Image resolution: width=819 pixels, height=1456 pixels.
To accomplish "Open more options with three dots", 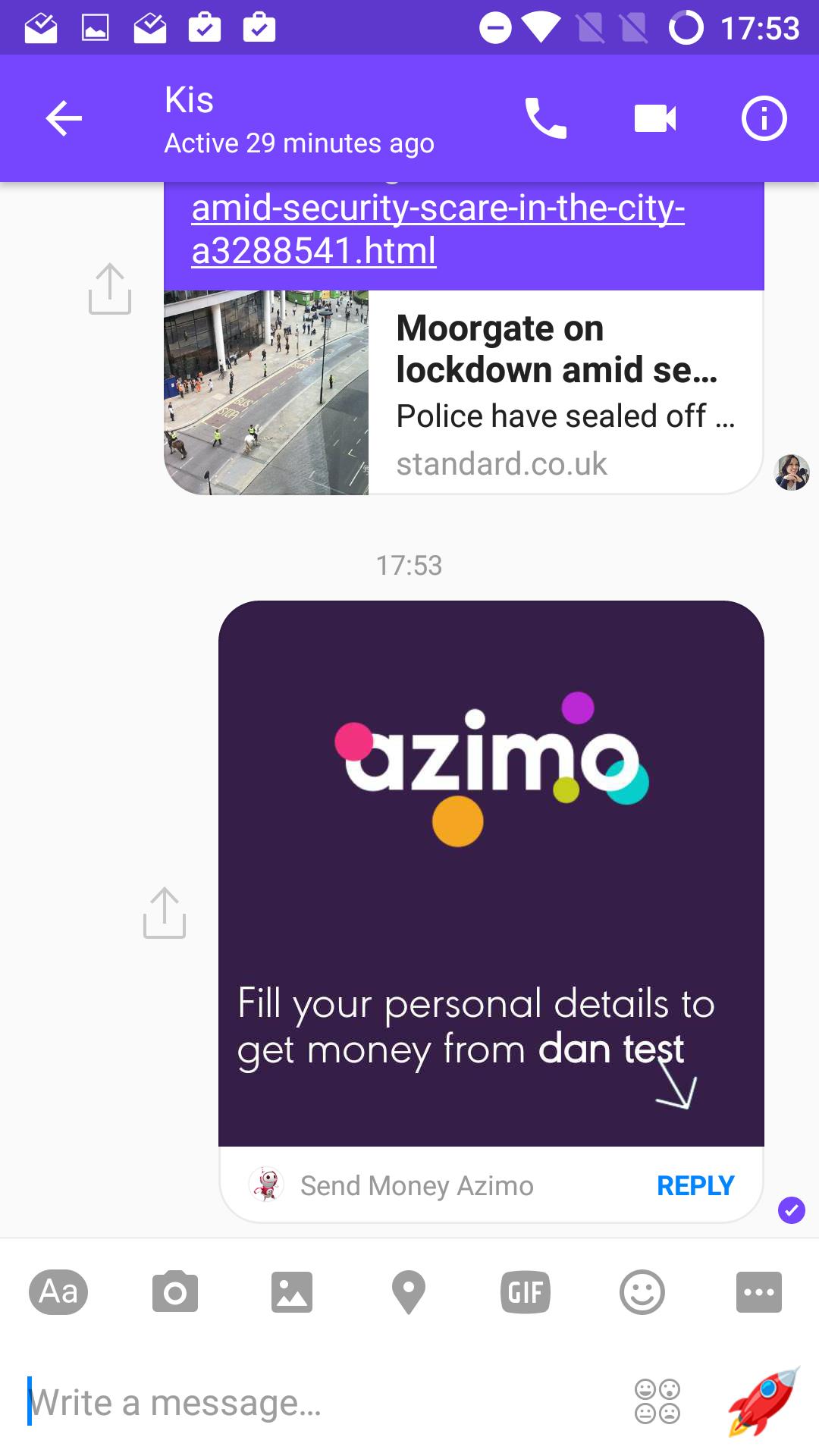I will pos(758,1291).
